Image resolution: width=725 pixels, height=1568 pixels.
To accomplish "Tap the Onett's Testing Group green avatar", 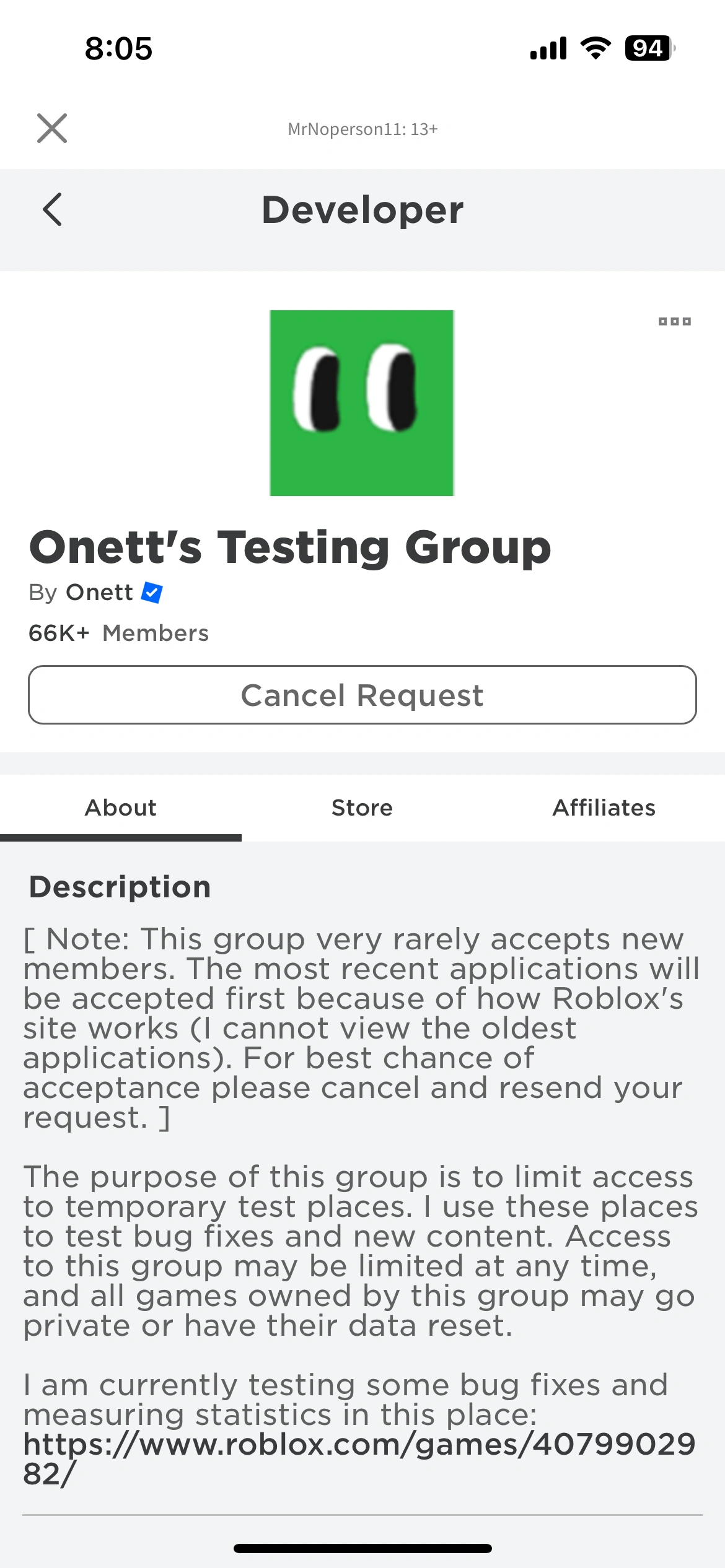I will pos(362,404).
